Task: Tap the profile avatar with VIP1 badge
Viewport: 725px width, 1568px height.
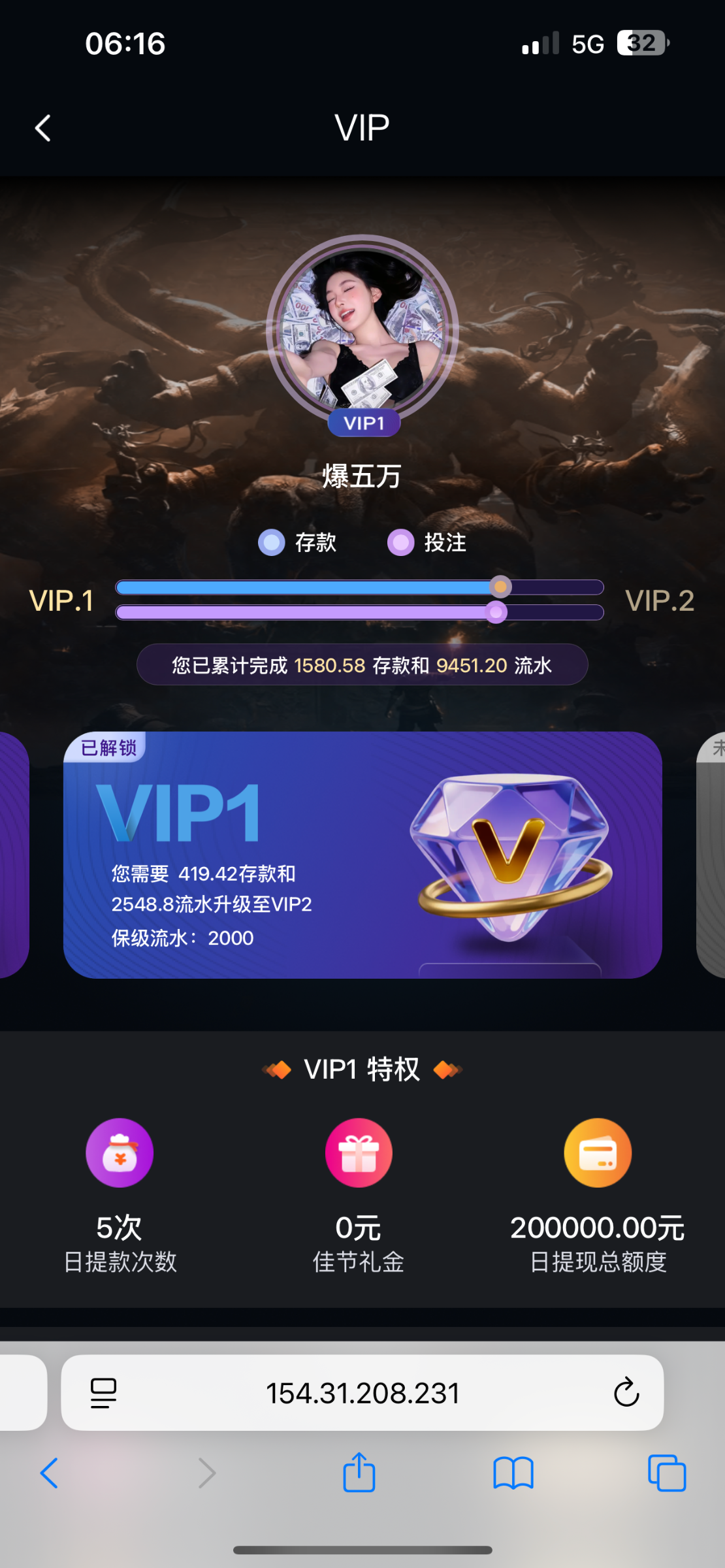Action: tap(362, 331)
